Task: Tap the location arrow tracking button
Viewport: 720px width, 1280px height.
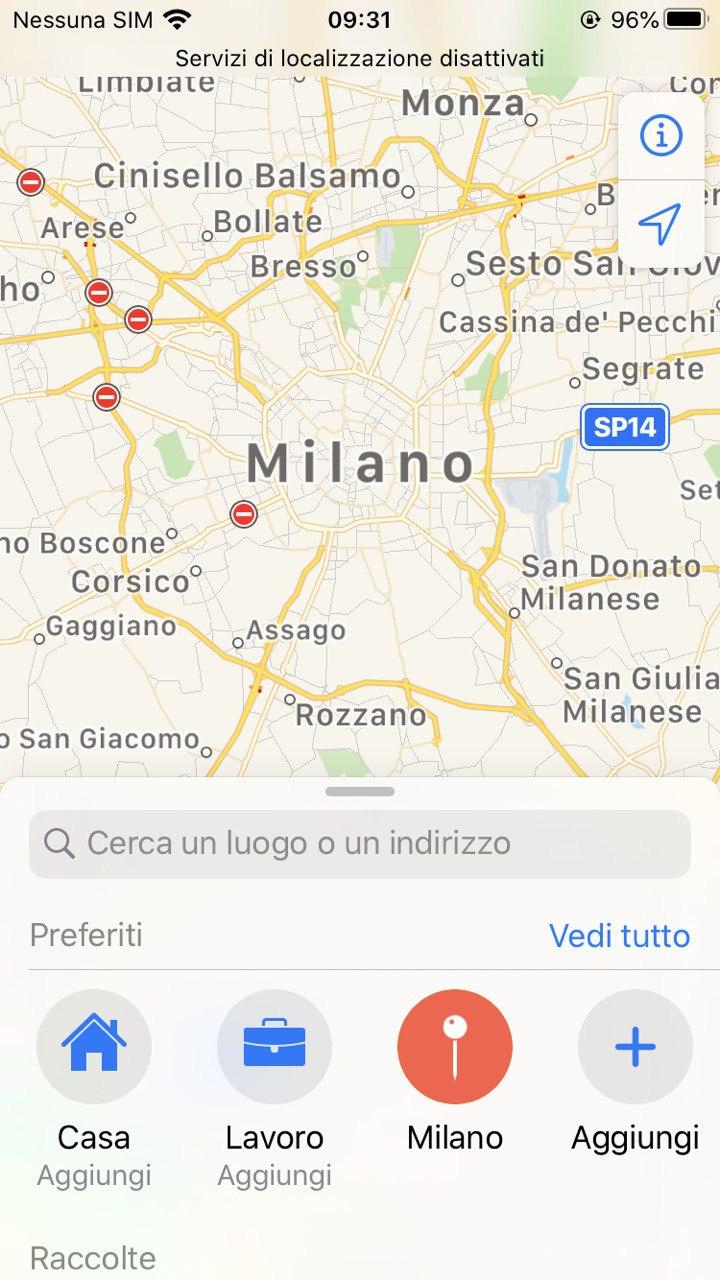Action: pyautogui.click(x=660, y=224)
